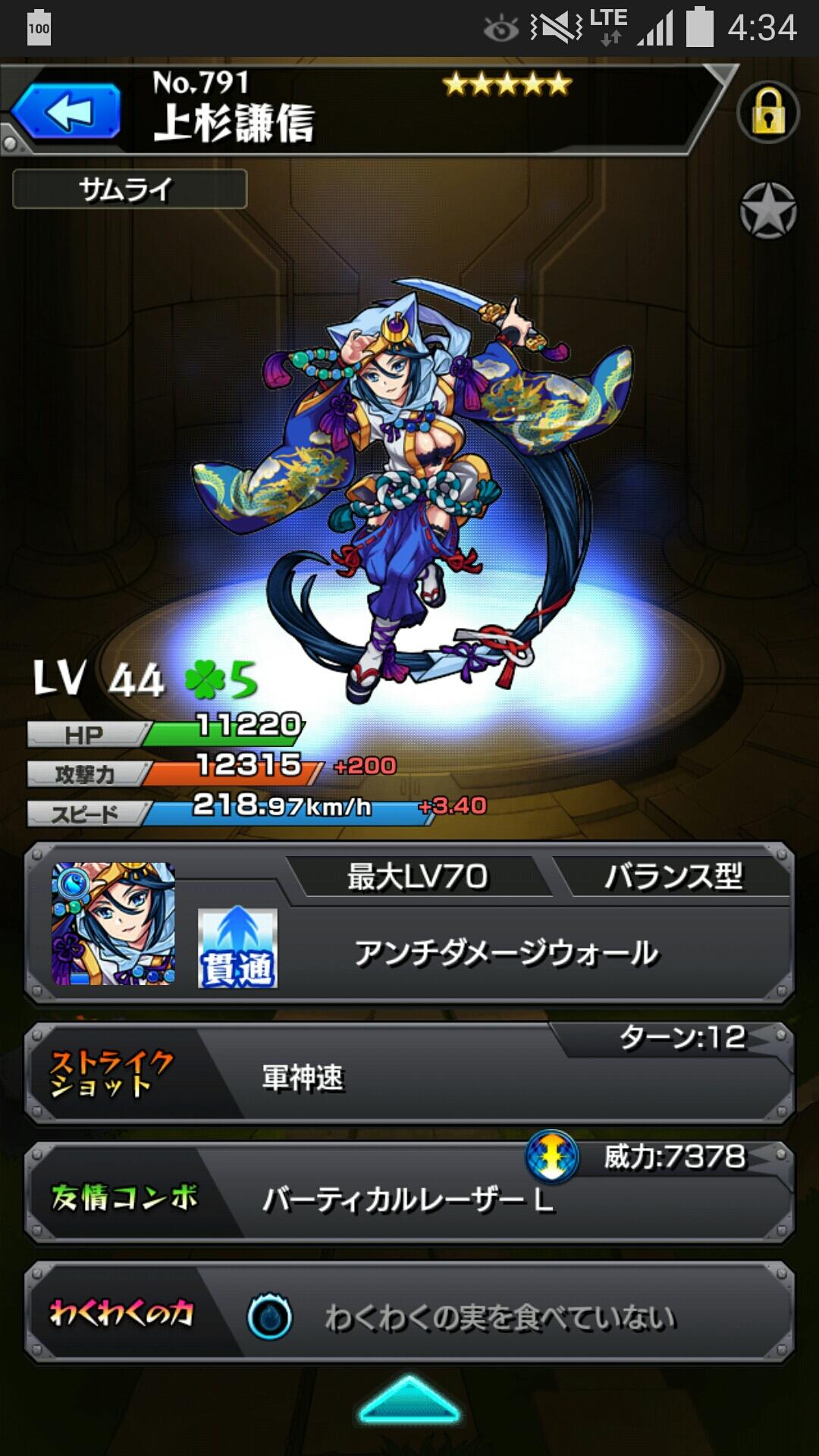Screen dimensions: 819x1456
Task: Toggle the lock icon for this monster
Action: [768, 114]
